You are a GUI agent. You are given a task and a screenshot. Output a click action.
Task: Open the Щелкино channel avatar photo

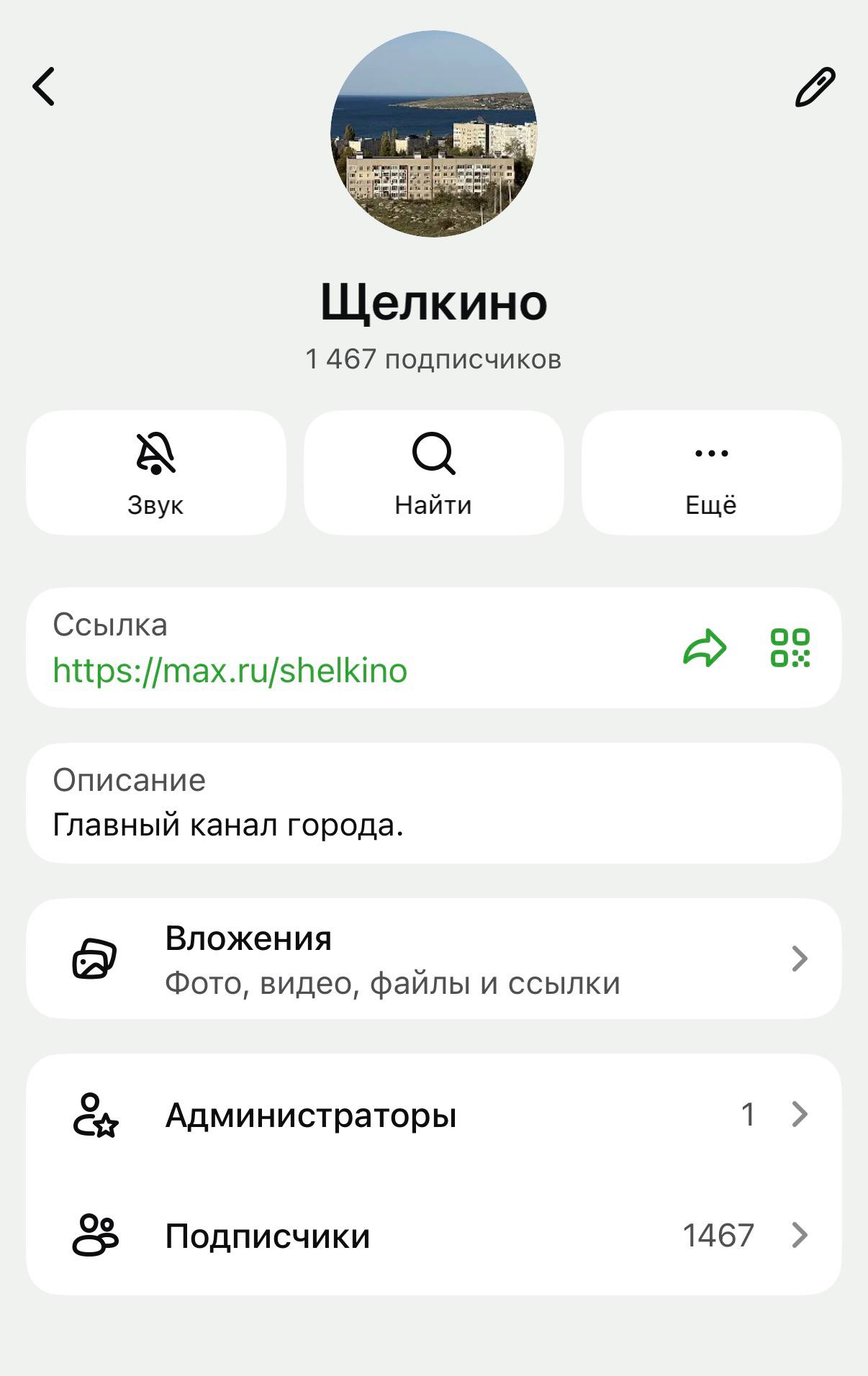tap(433, 134)
